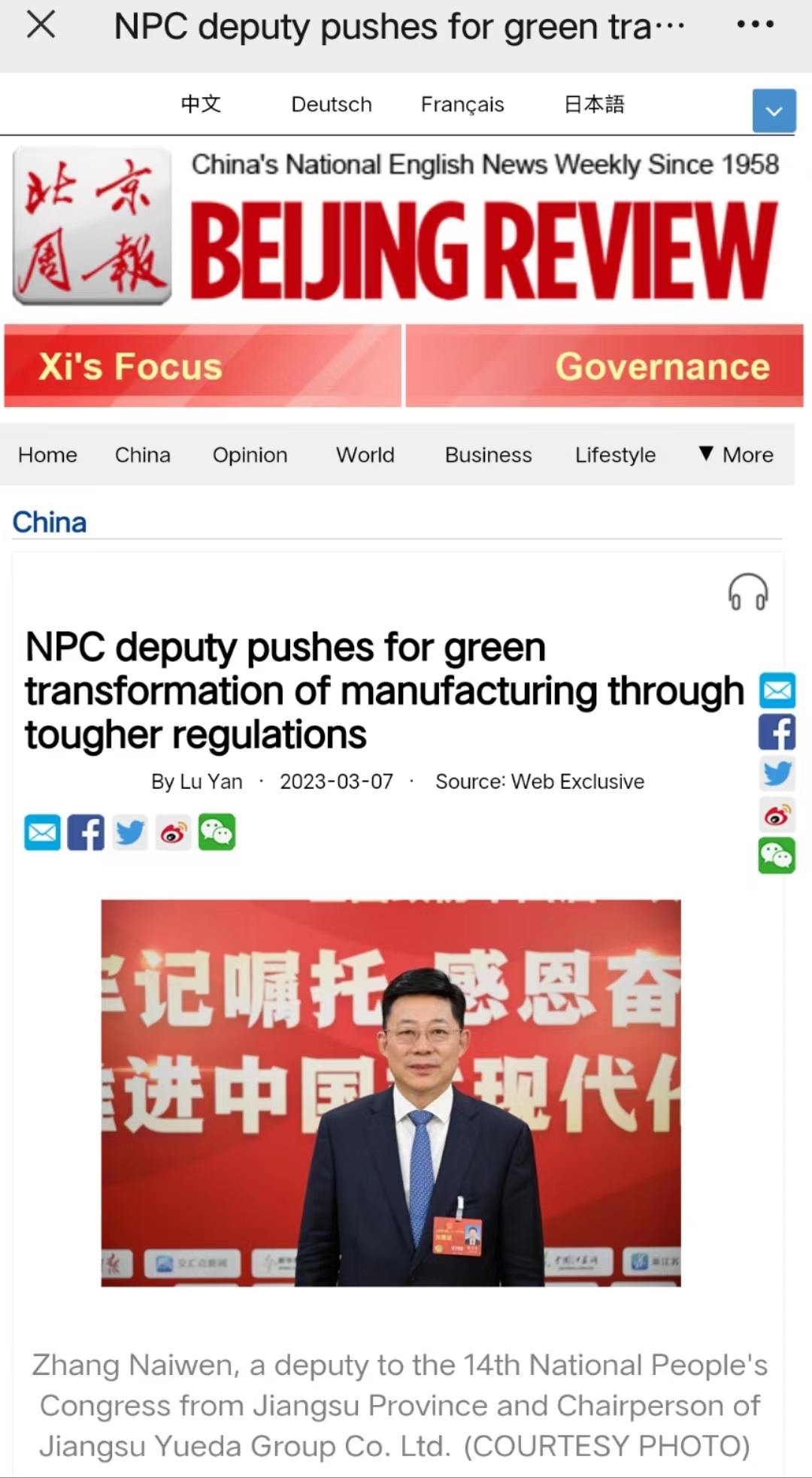Share article on WeChat from side bar

(x=777, y=856)
